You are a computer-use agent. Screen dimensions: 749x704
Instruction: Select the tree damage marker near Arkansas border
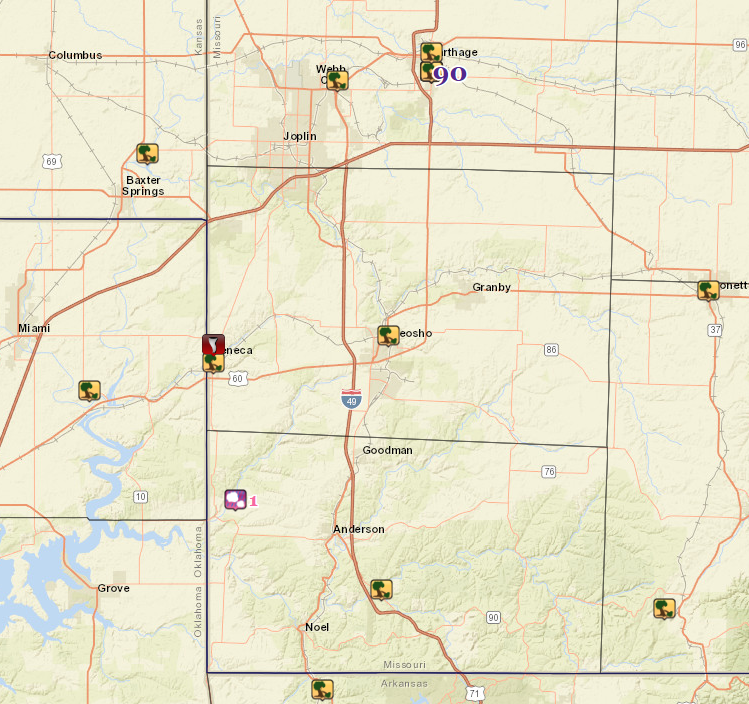[x=321, y=689]
